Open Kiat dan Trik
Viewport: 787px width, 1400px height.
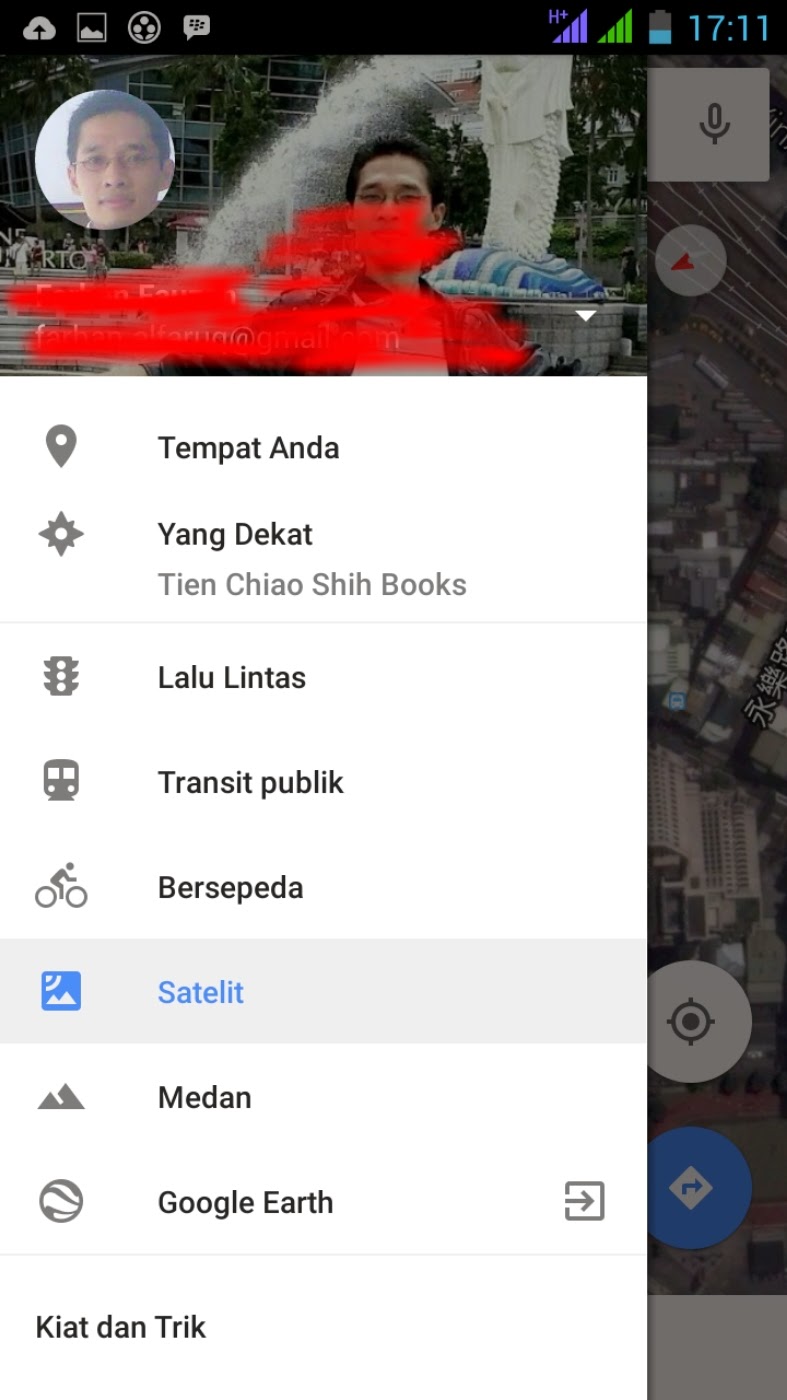[x=120, y=1327]
